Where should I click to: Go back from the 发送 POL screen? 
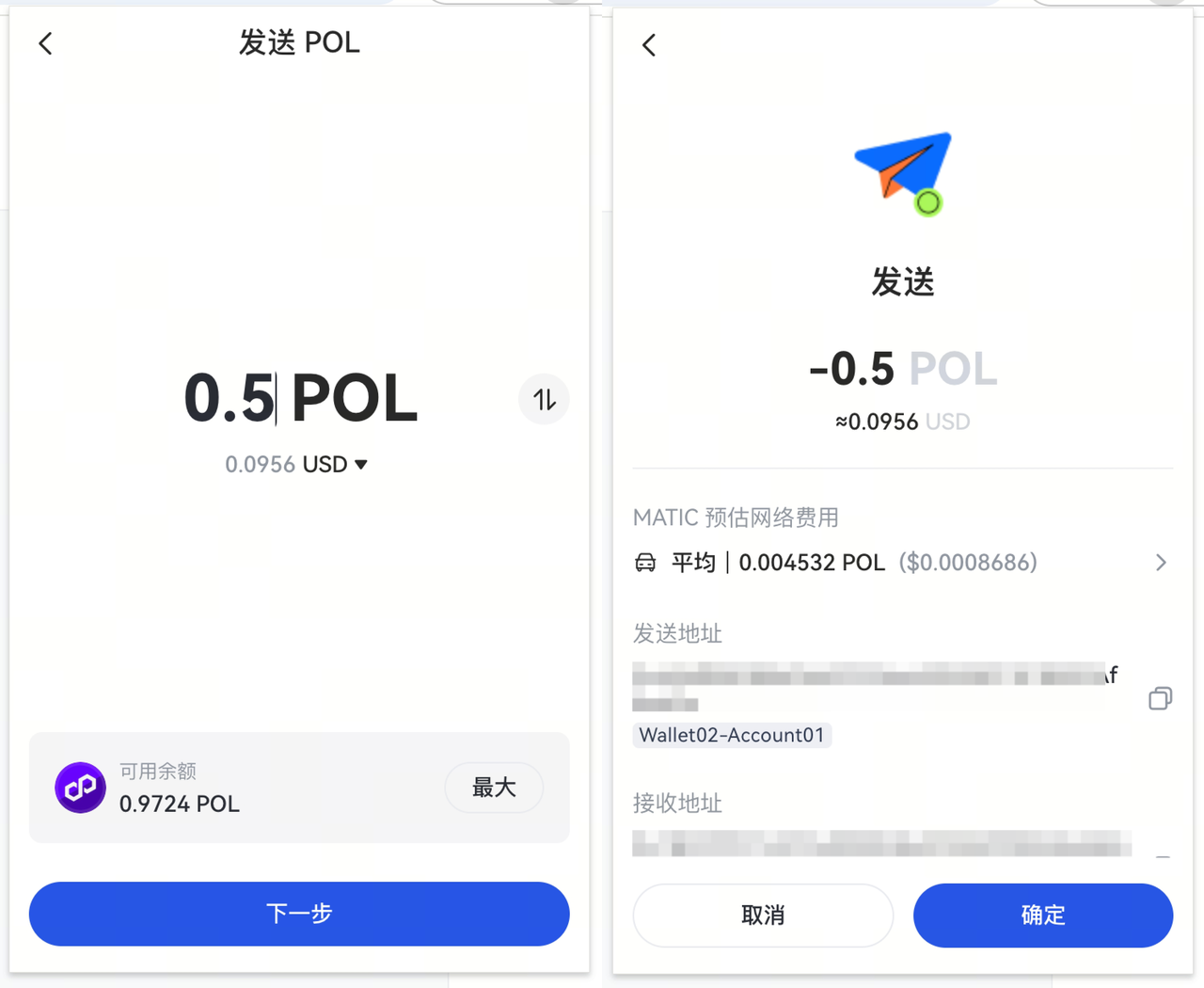tap(45, 43)
